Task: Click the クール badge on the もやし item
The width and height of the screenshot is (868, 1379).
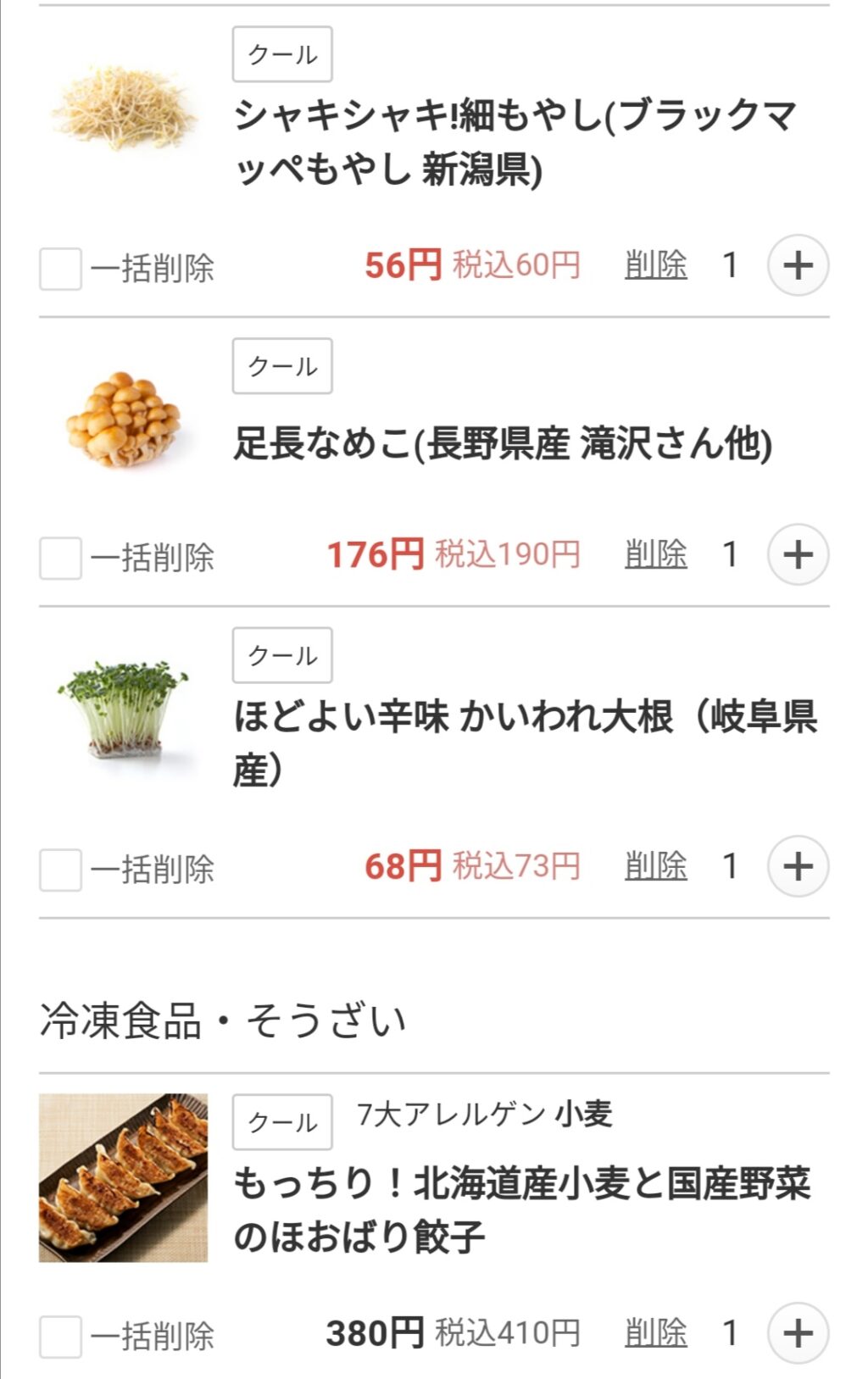Action: click(282, 53)
